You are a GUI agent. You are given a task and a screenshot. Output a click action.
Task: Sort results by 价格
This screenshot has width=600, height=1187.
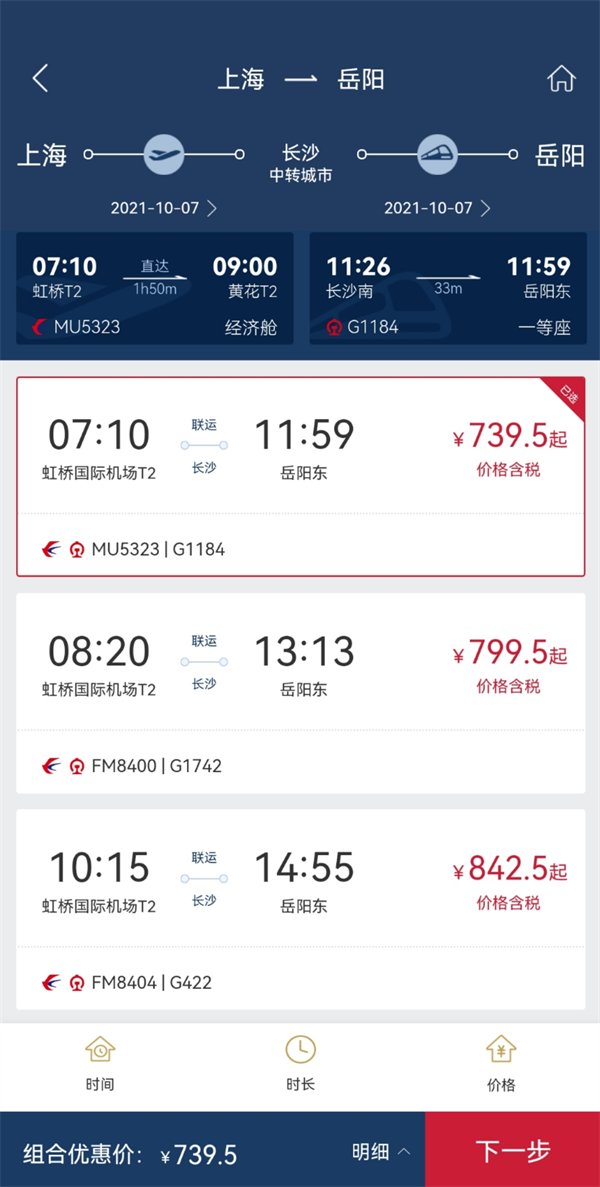501,1064
